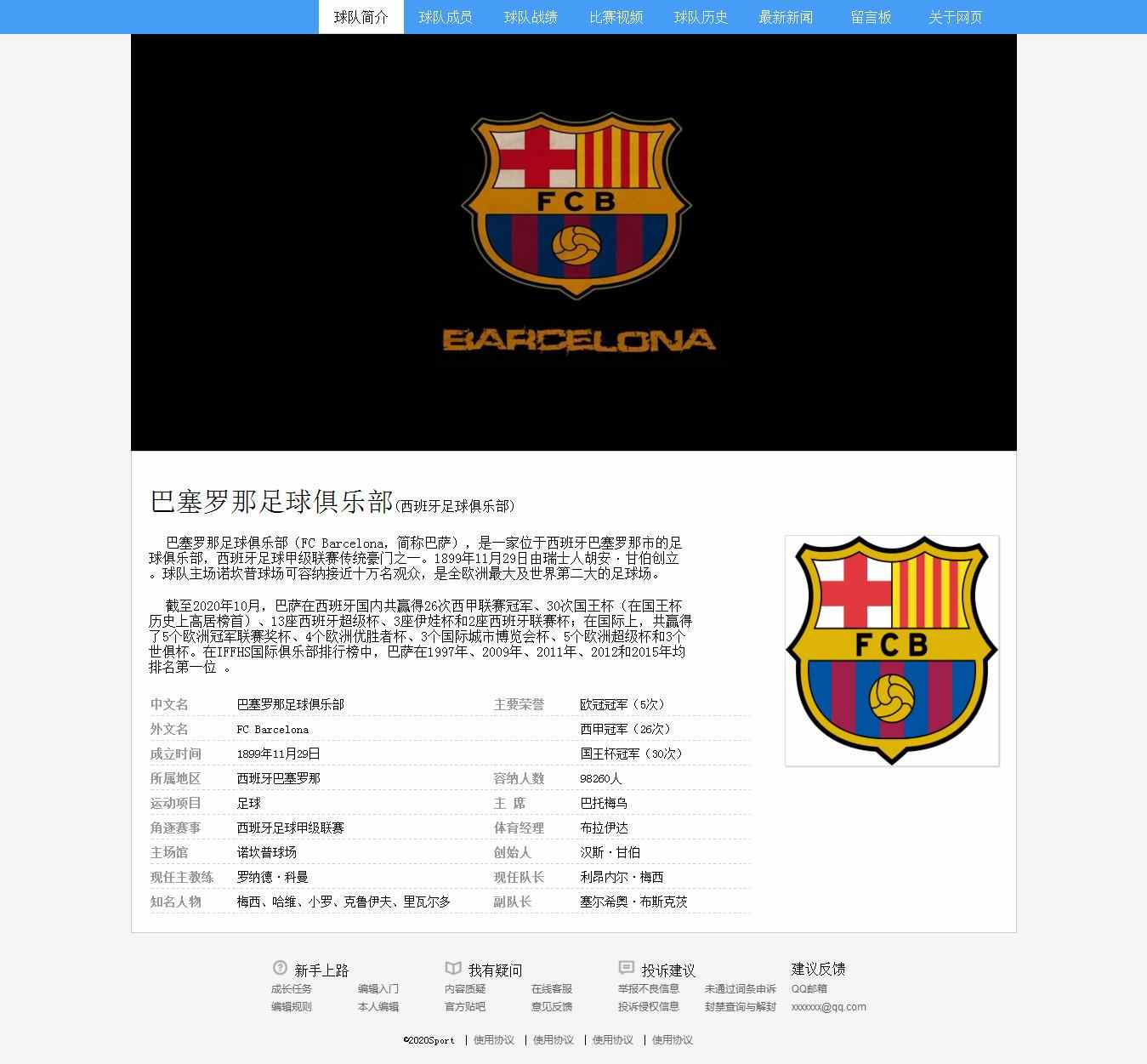
Task: Open the 未通过词条申诉 link
Action: (x=741, y=988)
